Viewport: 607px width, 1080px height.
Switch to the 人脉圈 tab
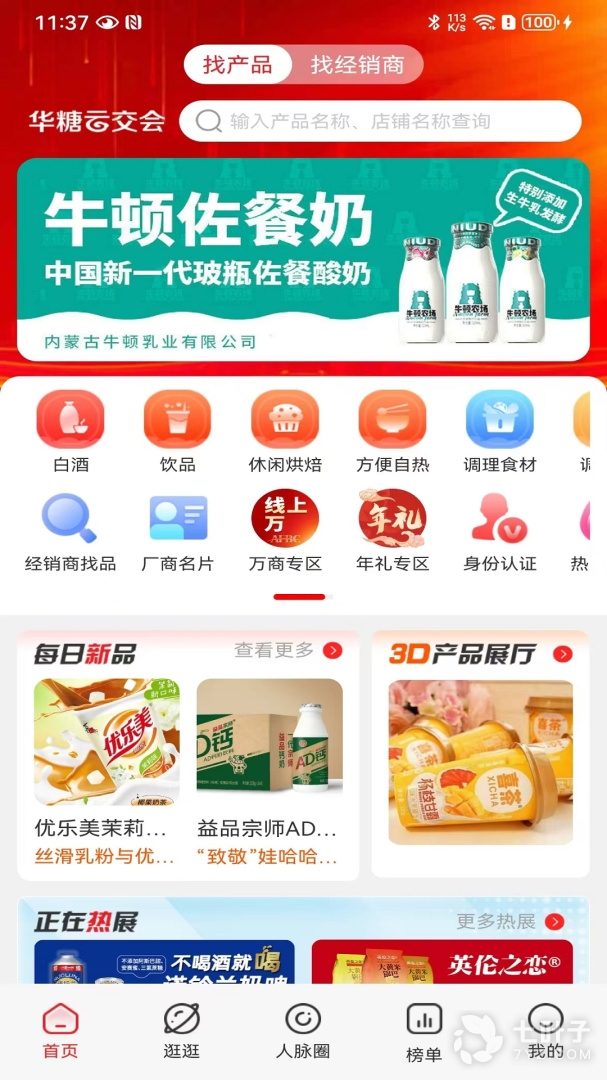[303, 1031]
